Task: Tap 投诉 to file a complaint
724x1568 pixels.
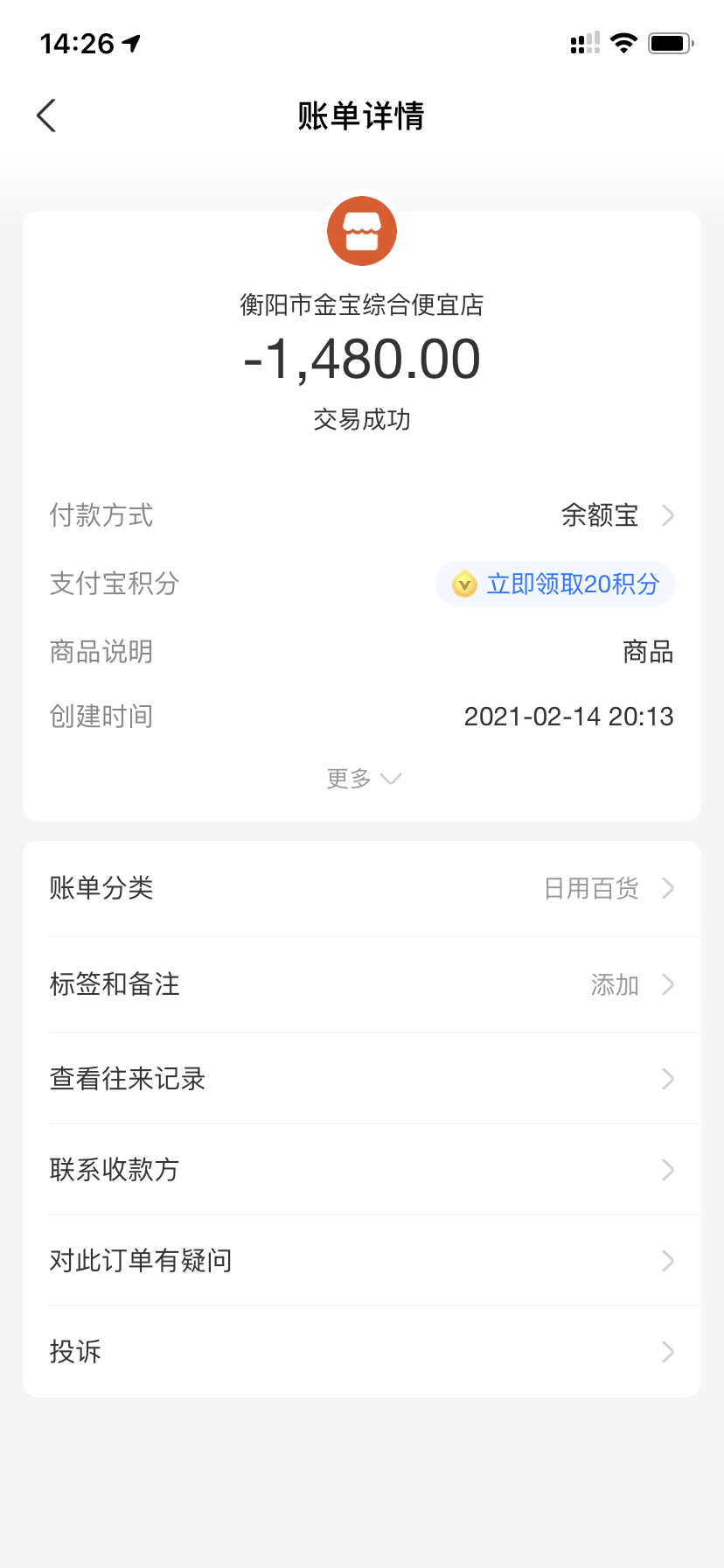Action: point(362,1352)
